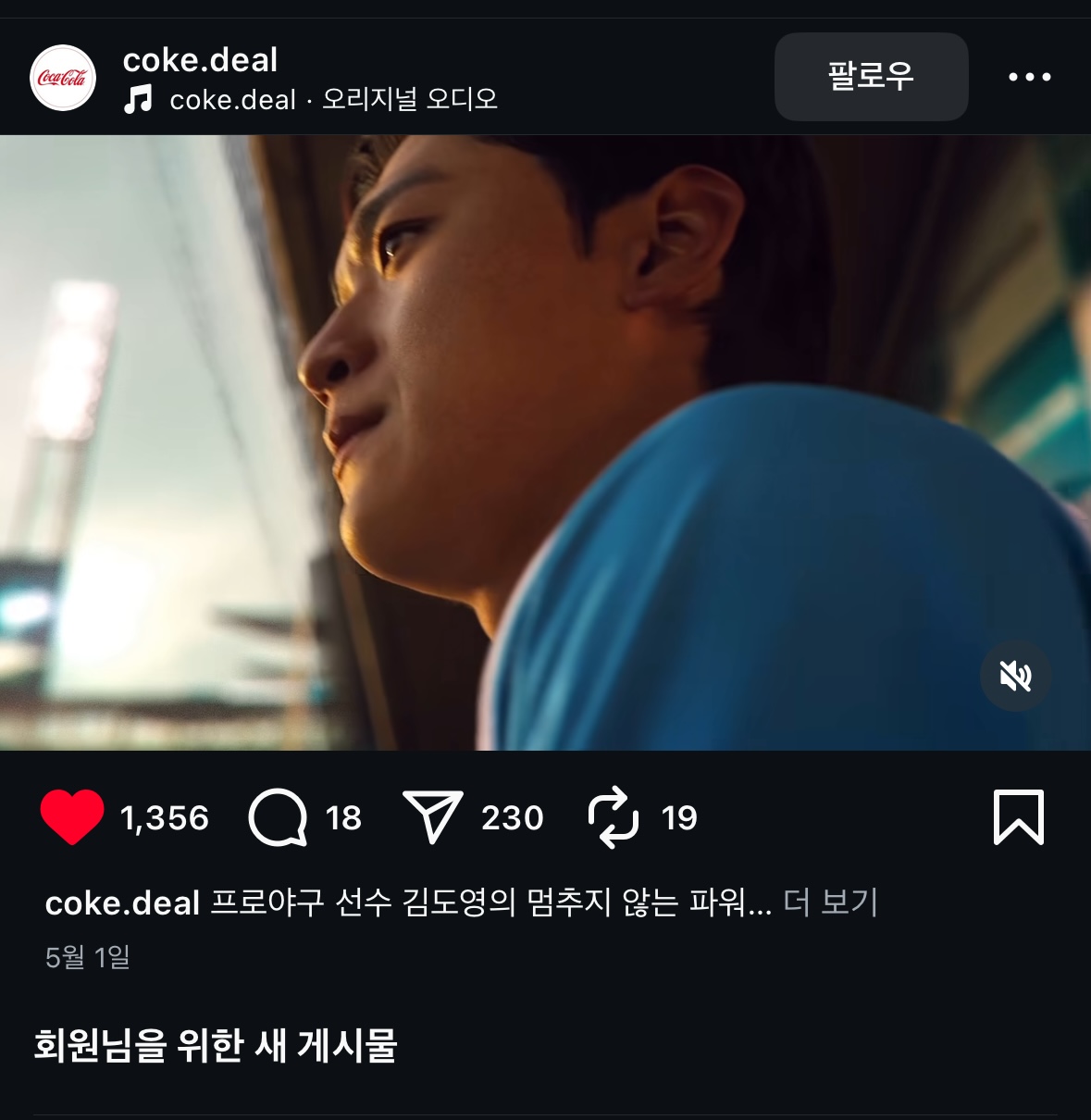Repost this reel

tap(614, 817)
